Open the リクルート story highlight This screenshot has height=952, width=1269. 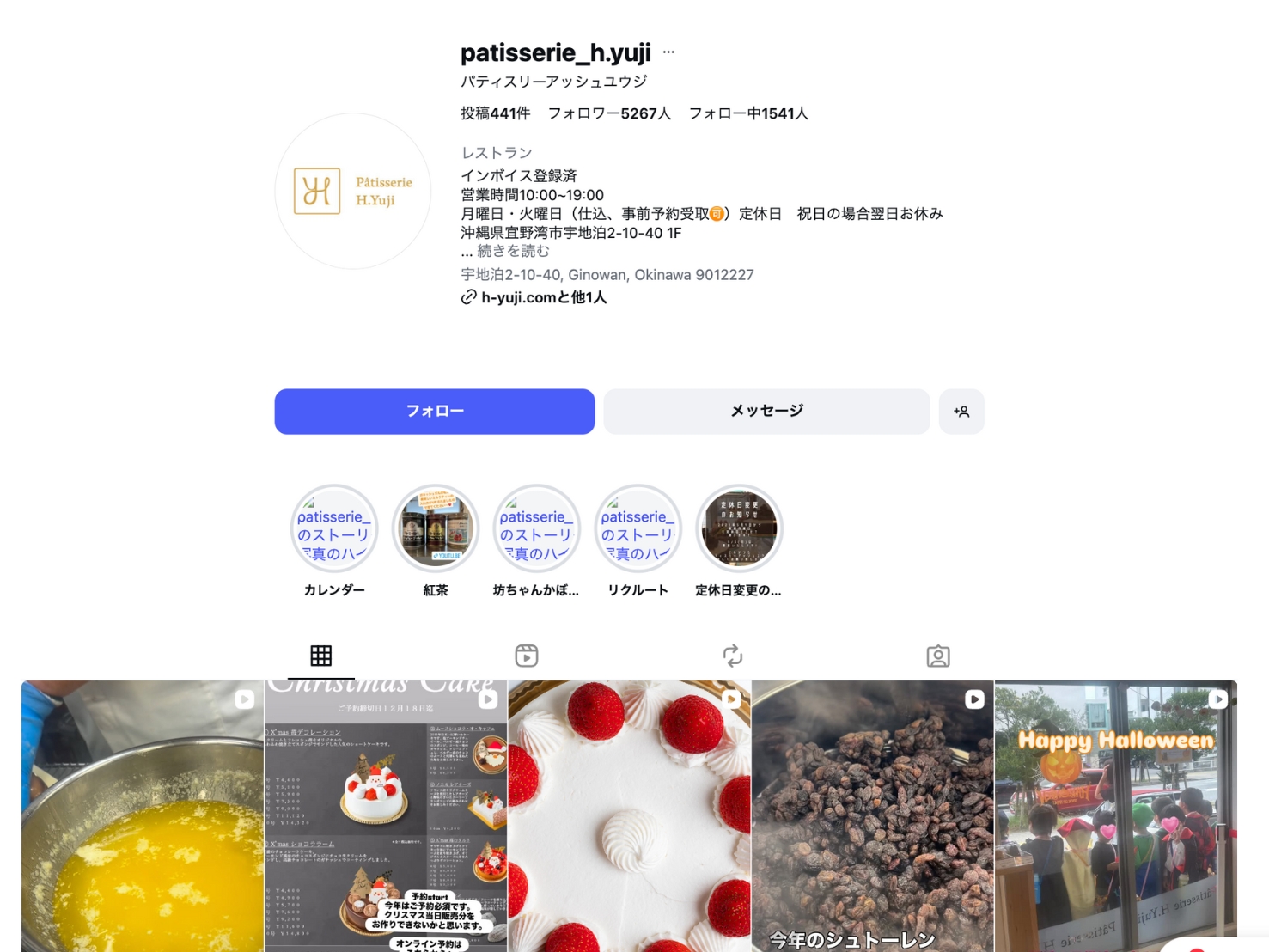(x=638, y=528)
